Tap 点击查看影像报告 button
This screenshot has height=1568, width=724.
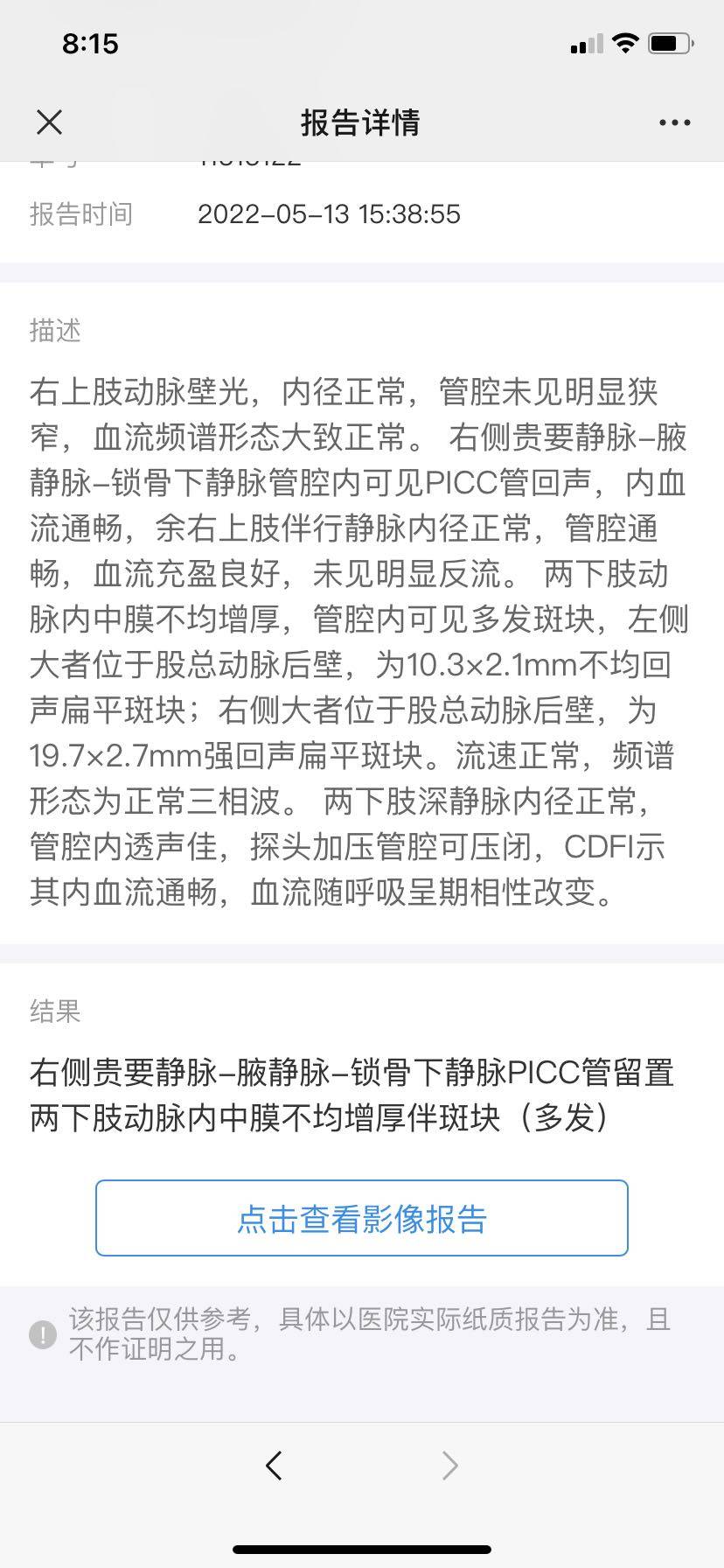coord(361,1218)
